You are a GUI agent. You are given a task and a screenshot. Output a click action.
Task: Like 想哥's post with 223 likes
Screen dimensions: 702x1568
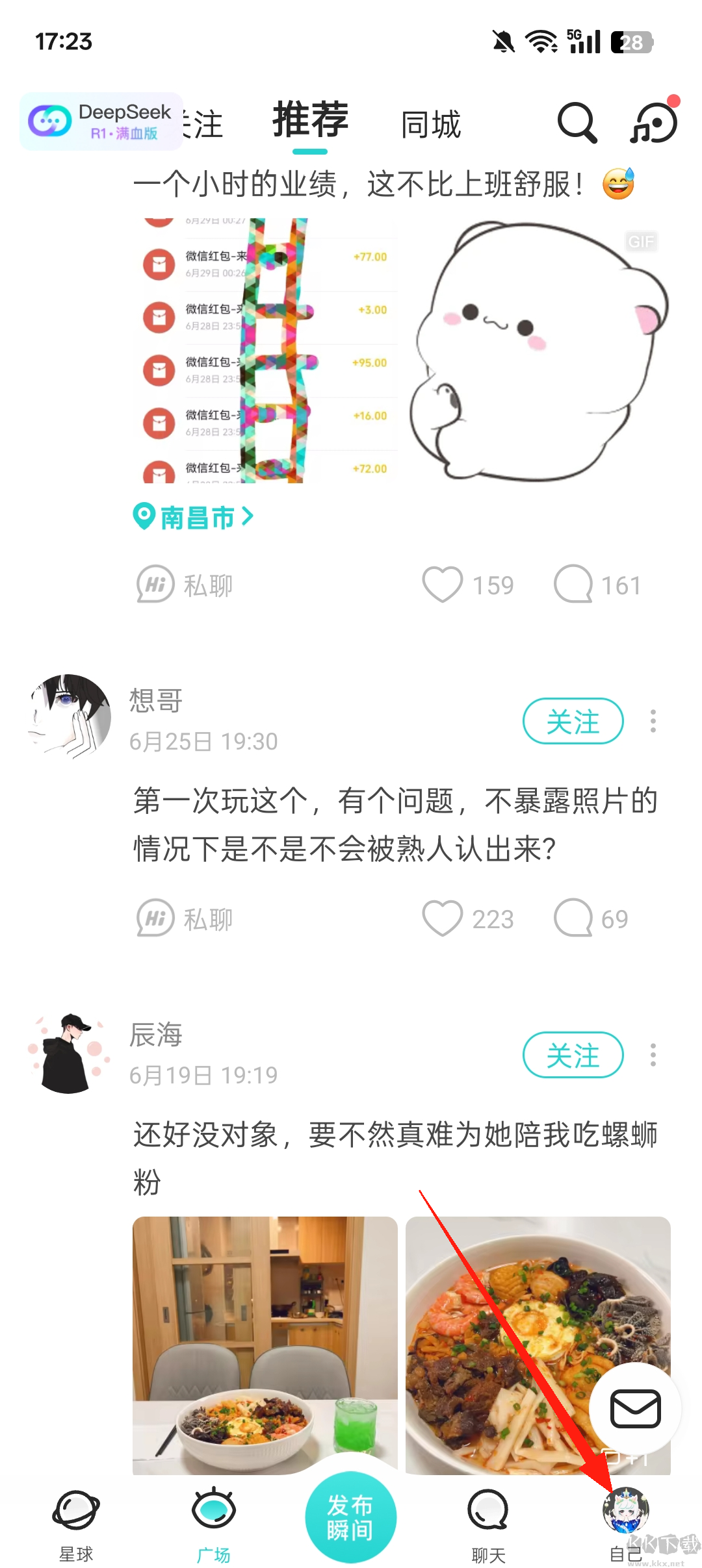(x=443, y=918)
